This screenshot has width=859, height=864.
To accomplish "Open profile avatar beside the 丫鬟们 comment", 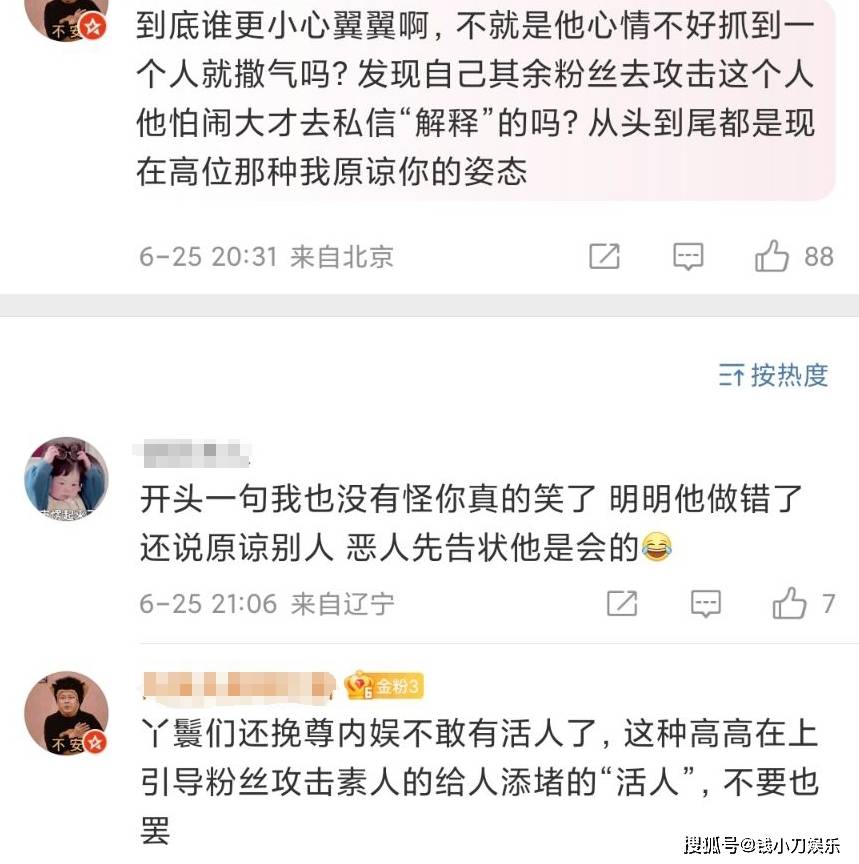I will 66,712.
